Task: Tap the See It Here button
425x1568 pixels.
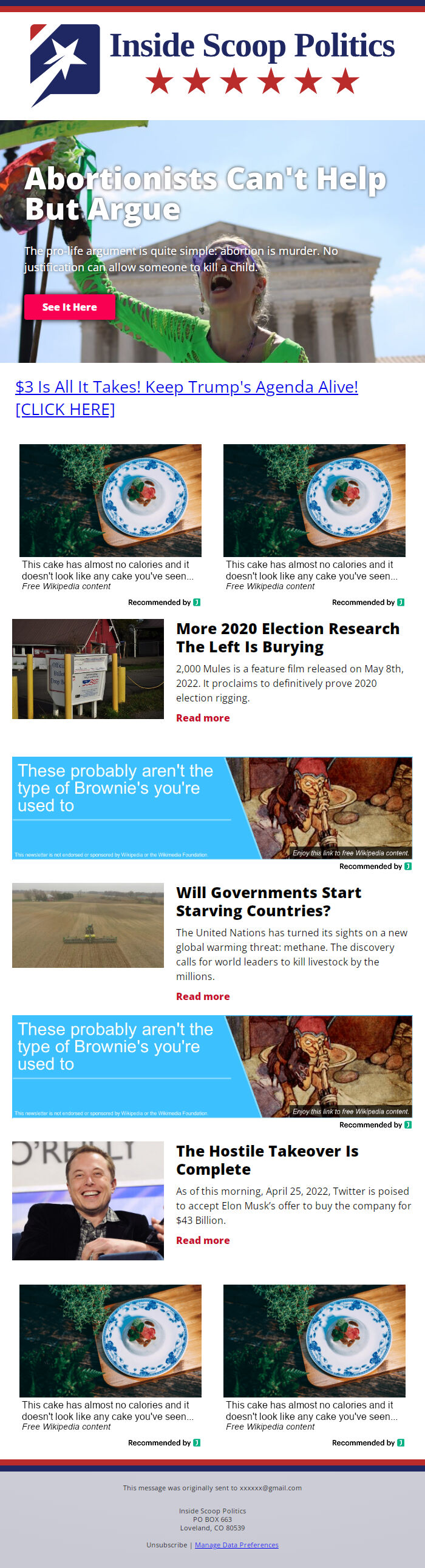Action: click(x=69, y=307)
